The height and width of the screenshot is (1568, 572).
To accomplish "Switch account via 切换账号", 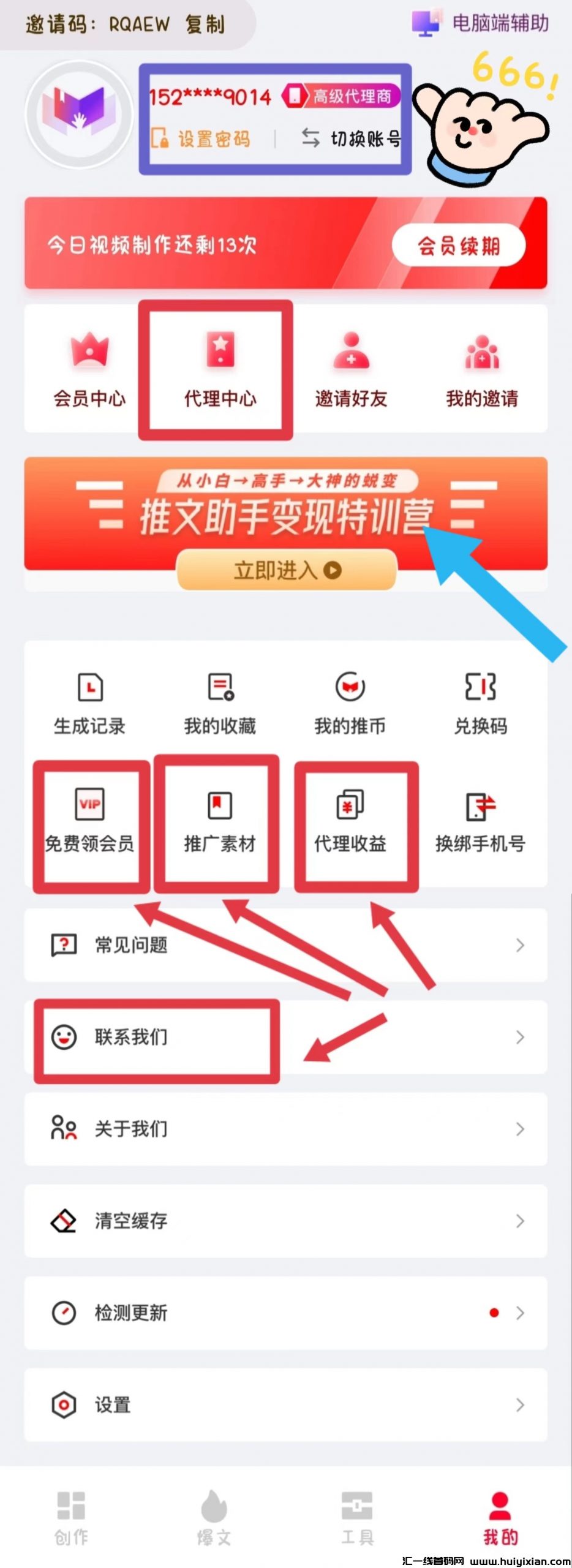I will coord(352,139).
